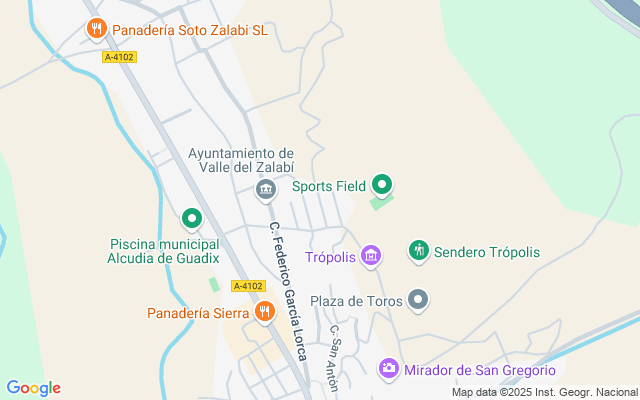
Task: Select the Ayuntamiento de Valle del Zalabí pin
Action: [265, 190]
